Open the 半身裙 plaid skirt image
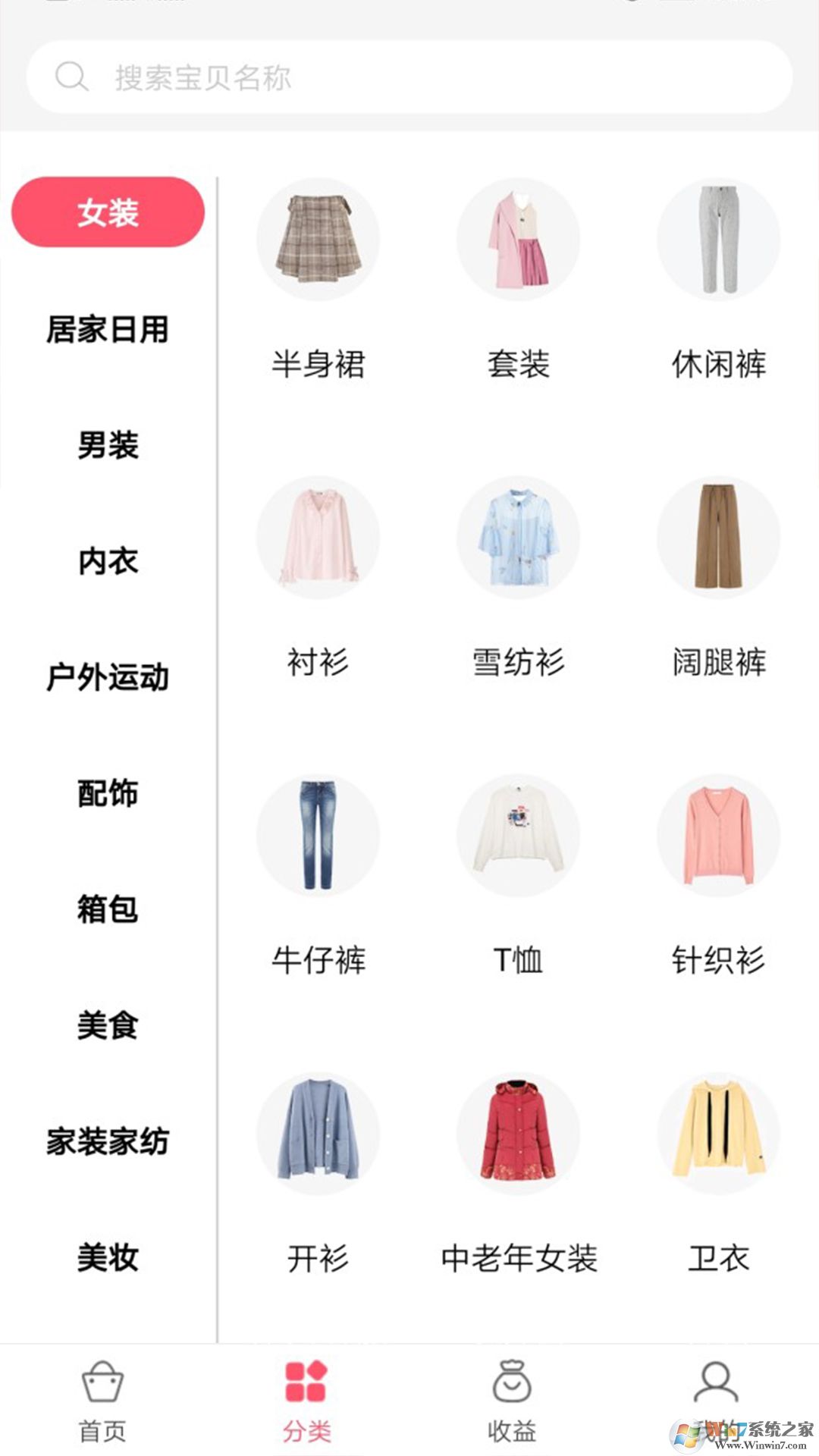 tap(318, 240)
